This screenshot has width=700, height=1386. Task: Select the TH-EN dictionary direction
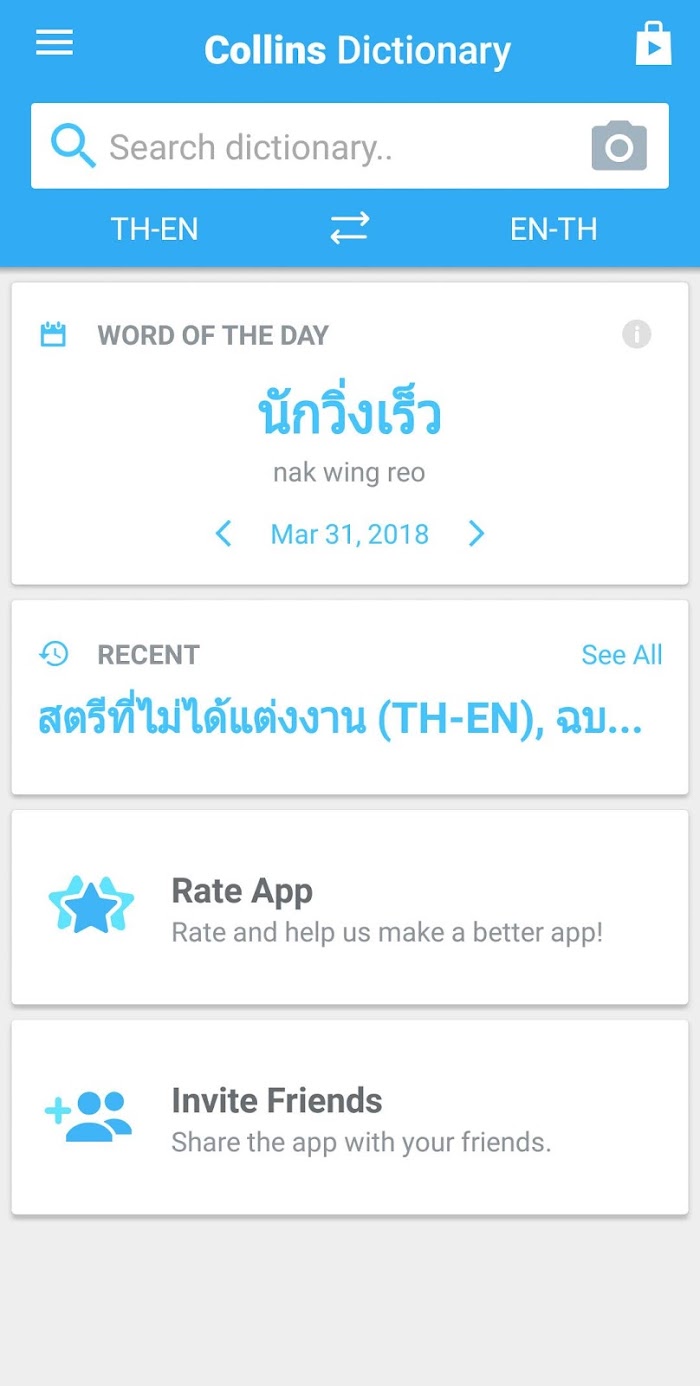point(154,229)
